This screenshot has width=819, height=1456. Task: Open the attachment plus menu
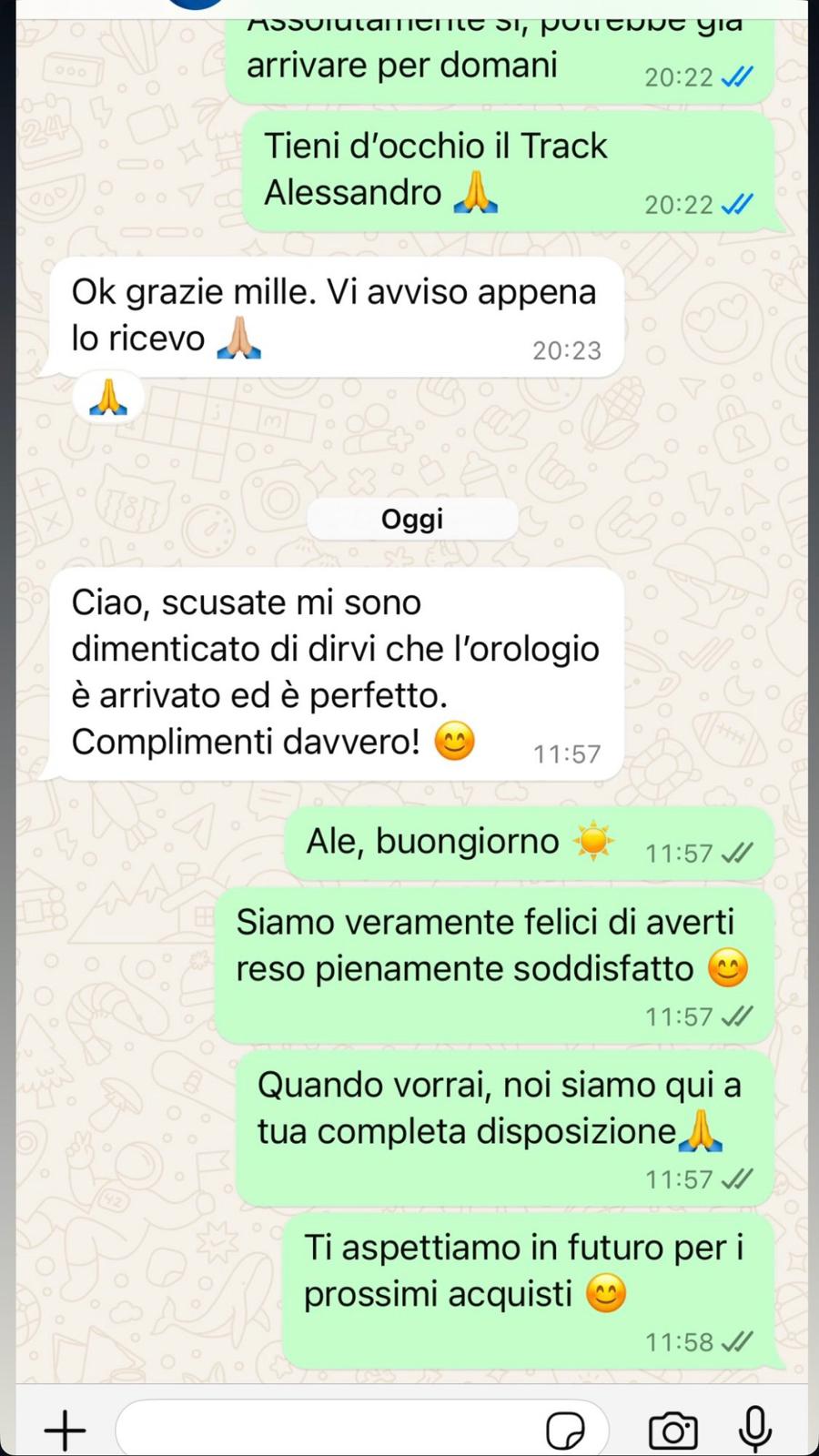click(65, 1430)
